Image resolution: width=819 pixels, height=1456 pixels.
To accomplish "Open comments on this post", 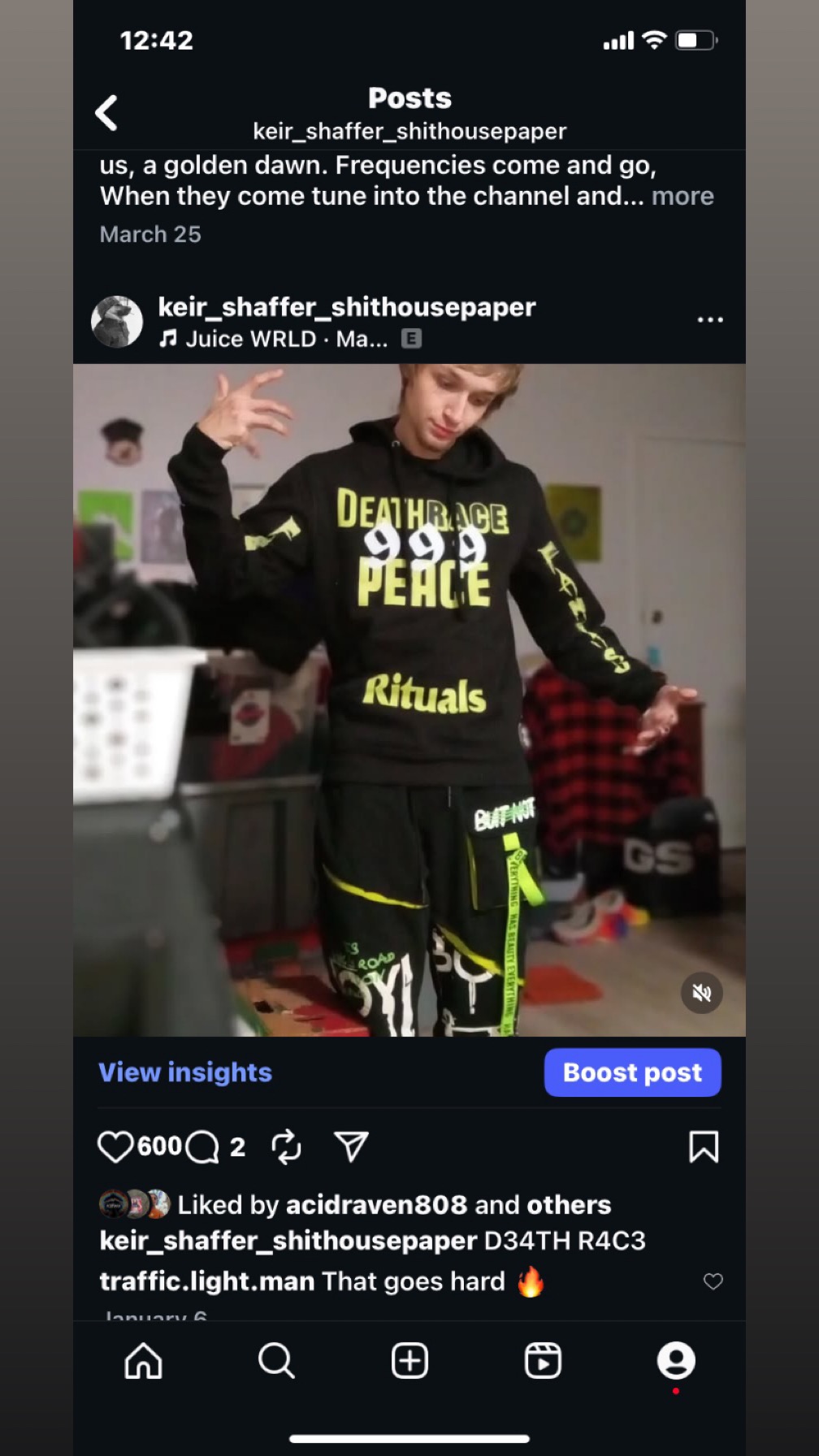I will (202, 1147).
